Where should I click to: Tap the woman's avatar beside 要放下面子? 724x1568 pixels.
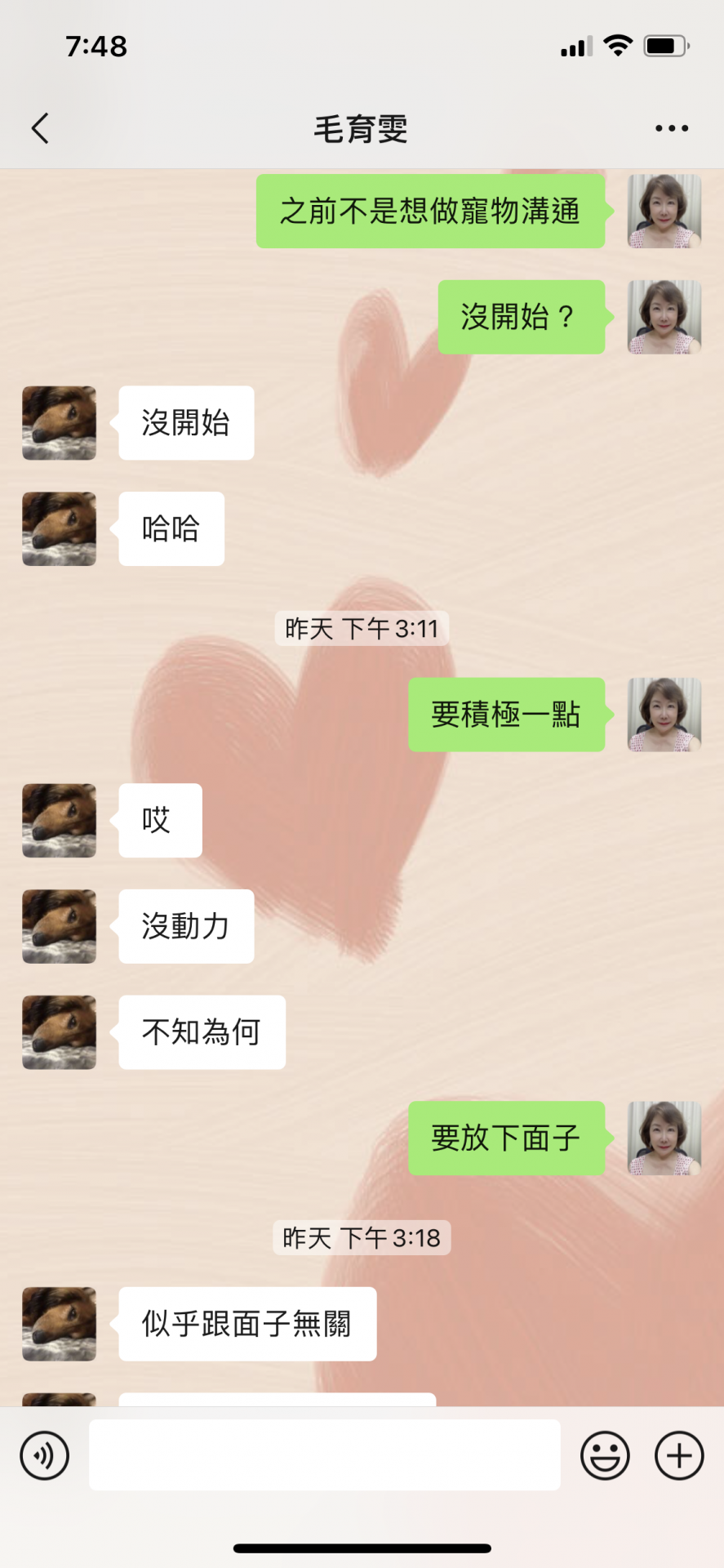pos(664,1138)
